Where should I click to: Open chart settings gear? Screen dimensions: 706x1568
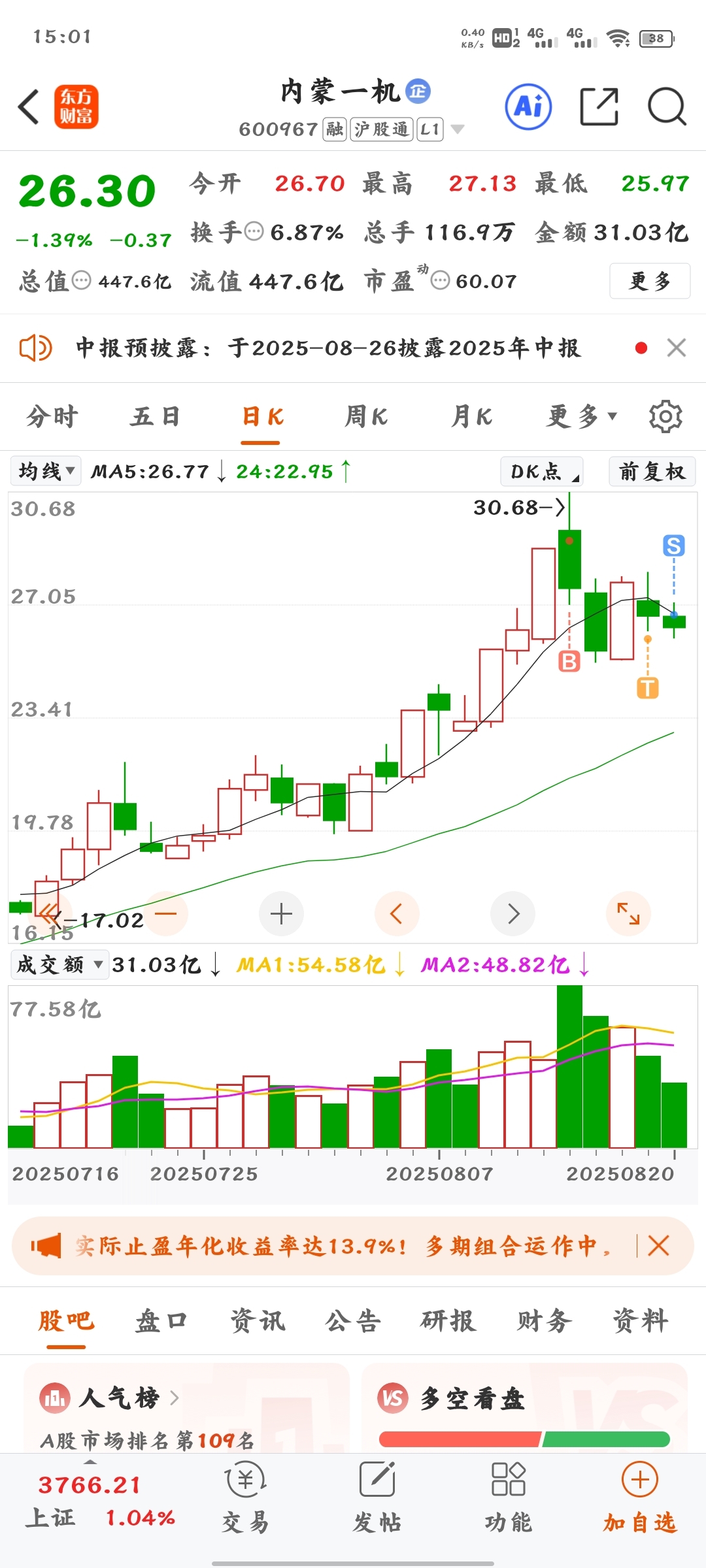(665, 416)
